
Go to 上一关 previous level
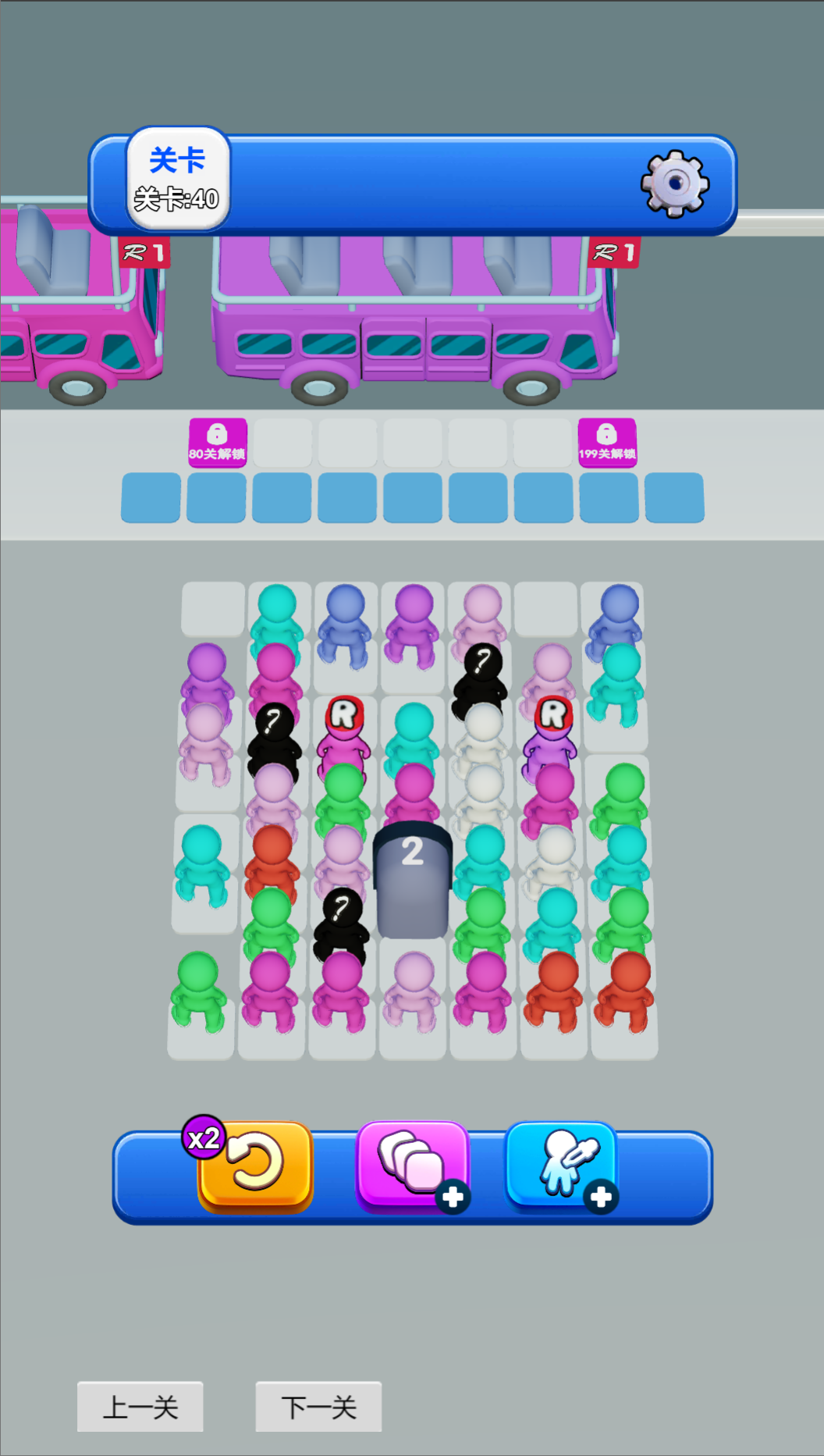[x=140, y=1406]
